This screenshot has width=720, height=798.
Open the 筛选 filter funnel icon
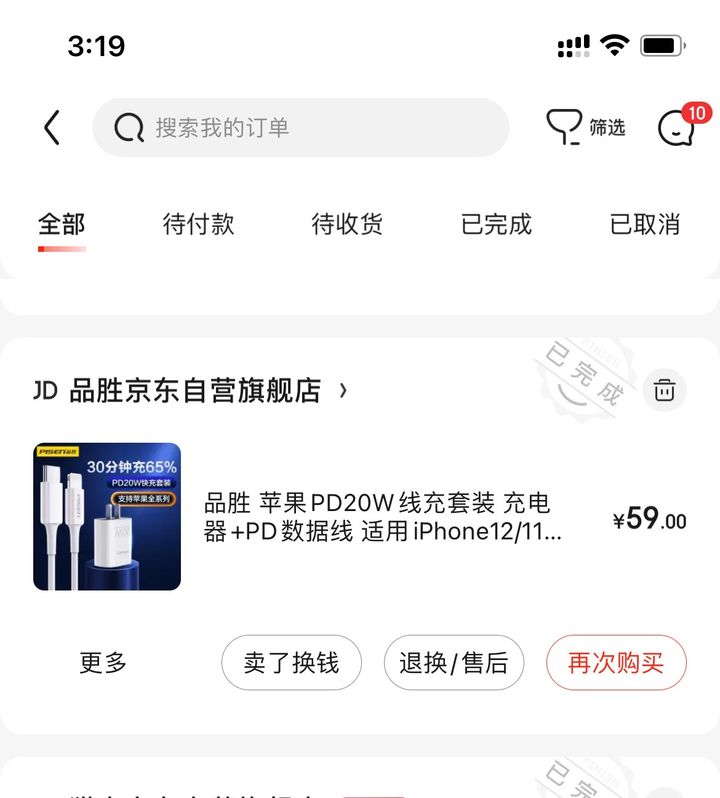pos(565,124)
